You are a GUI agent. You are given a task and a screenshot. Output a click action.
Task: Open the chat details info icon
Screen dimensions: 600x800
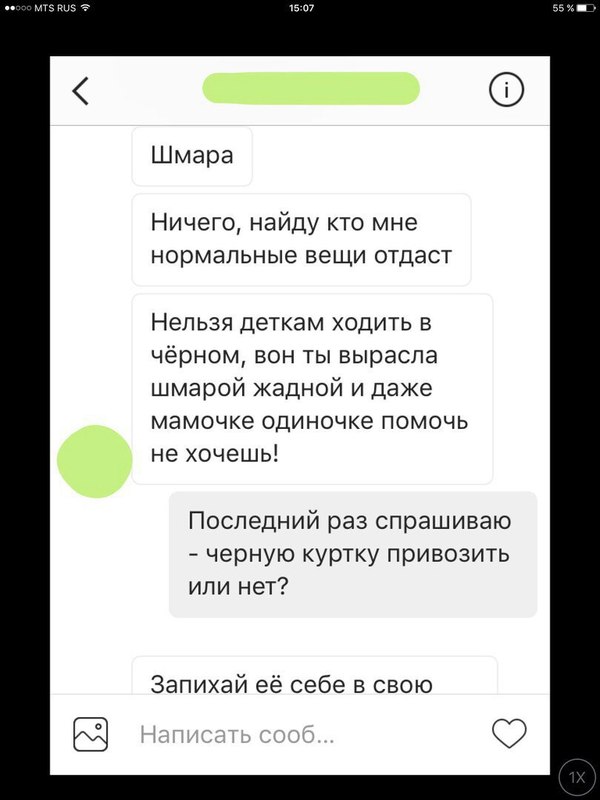click(x=507, y=90)
